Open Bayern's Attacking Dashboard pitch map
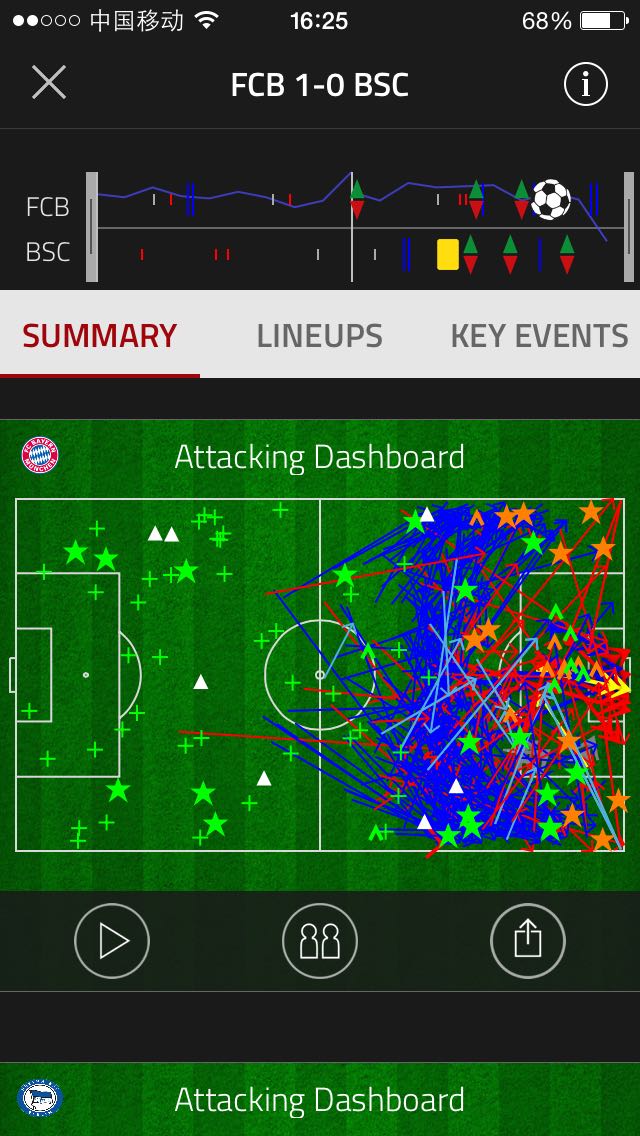 [x=320, y=674]
